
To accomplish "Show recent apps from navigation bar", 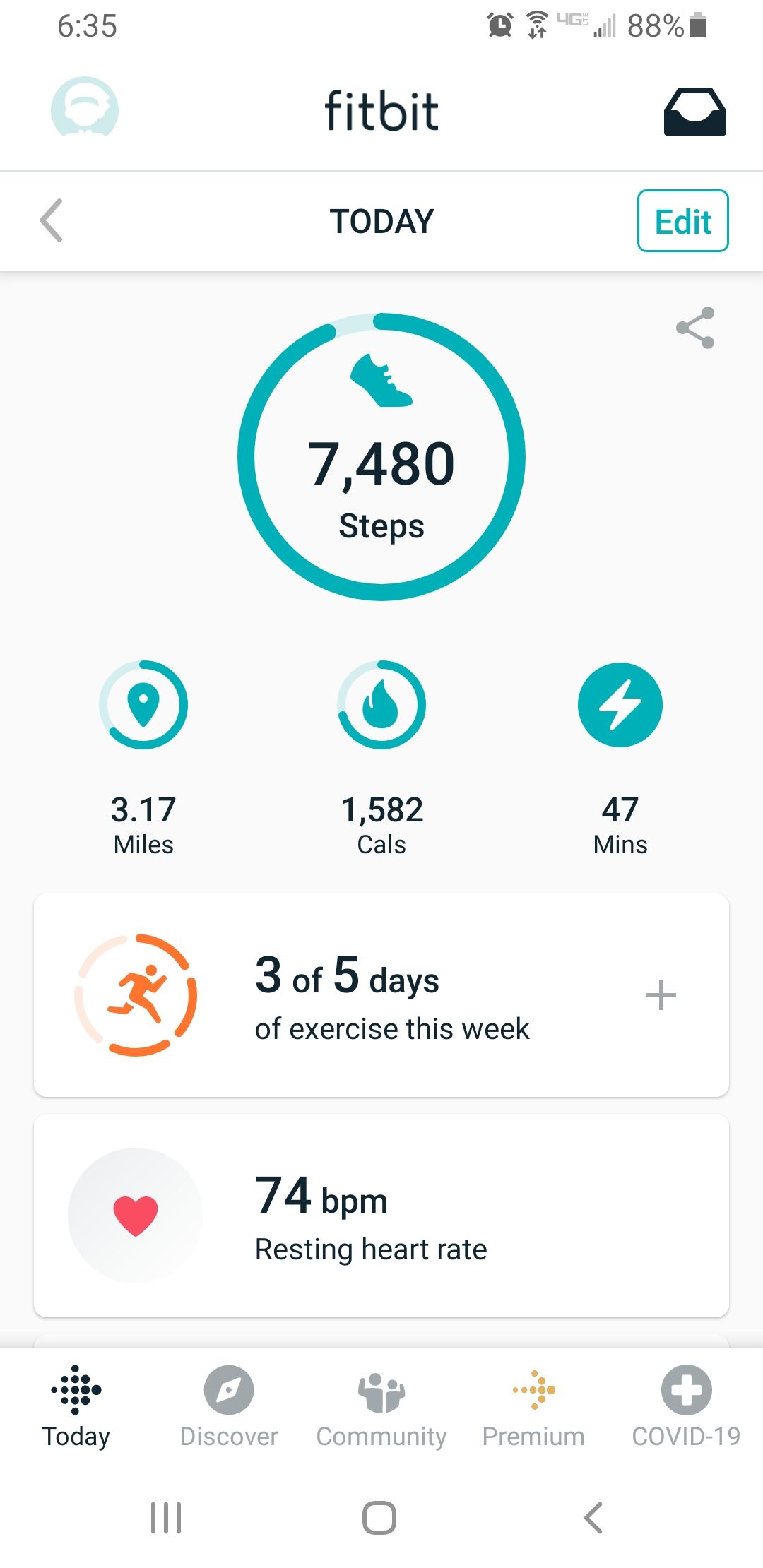I will [x=166, y=1517].
